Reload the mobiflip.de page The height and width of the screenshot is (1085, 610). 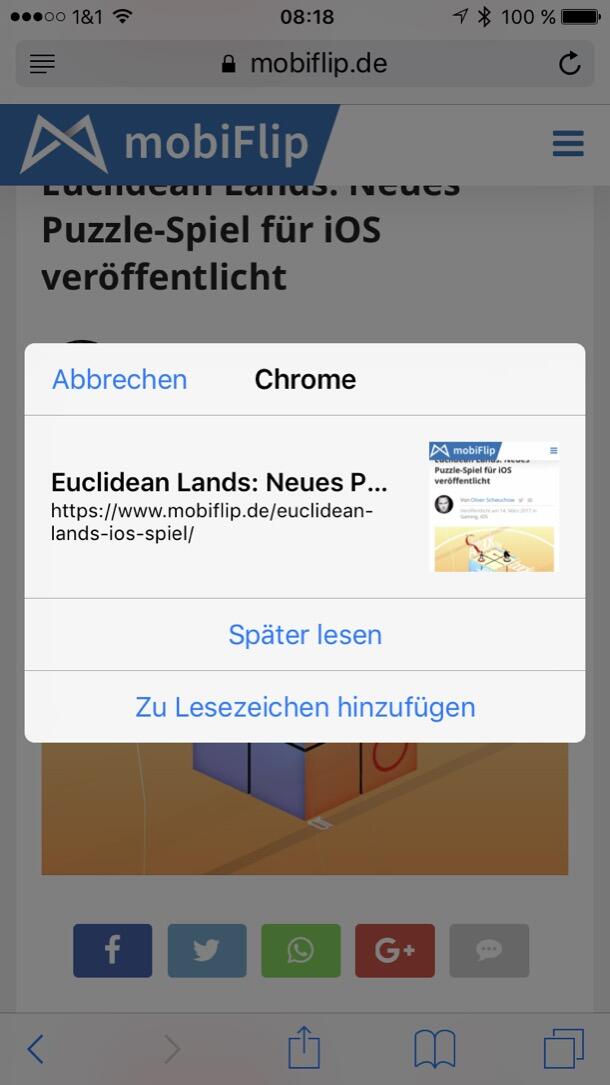569,64
